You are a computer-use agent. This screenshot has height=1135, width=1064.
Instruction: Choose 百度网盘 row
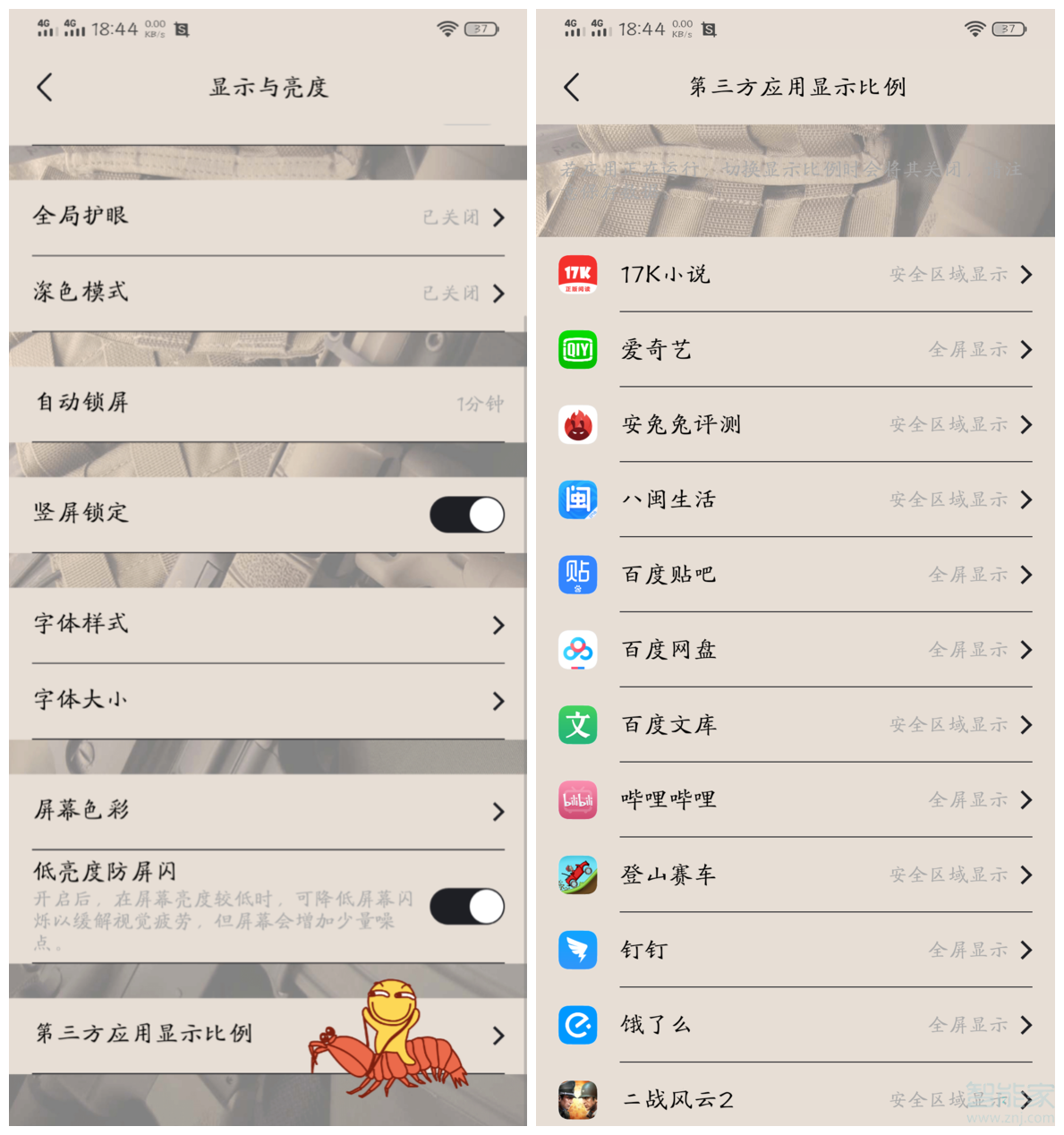[795, 650]
